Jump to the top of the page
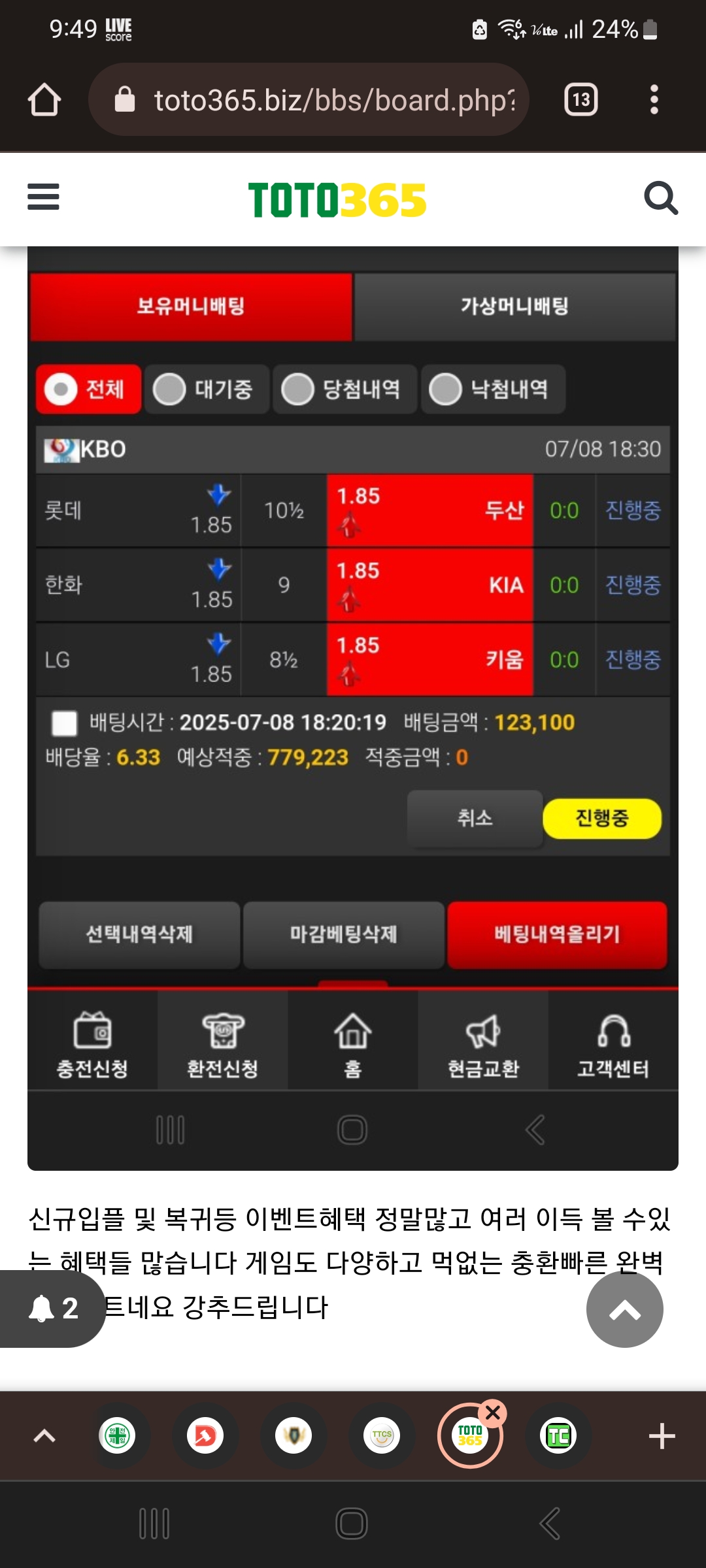Viewport: 706px width, 1568px height. [x=624, y=1309]
